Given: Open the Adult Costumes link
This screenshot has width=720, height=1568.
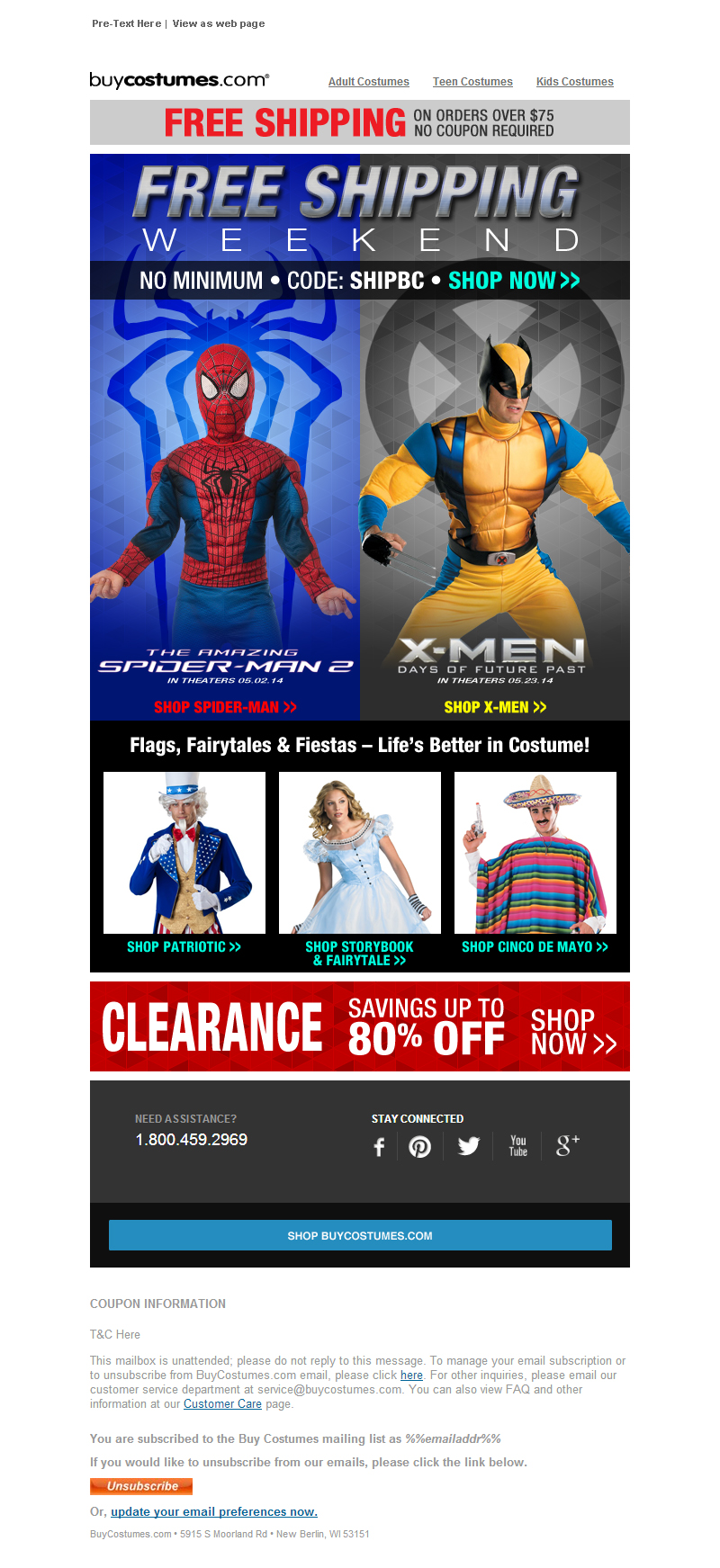Looking at the screenshot, I should [x=368, y=82].
